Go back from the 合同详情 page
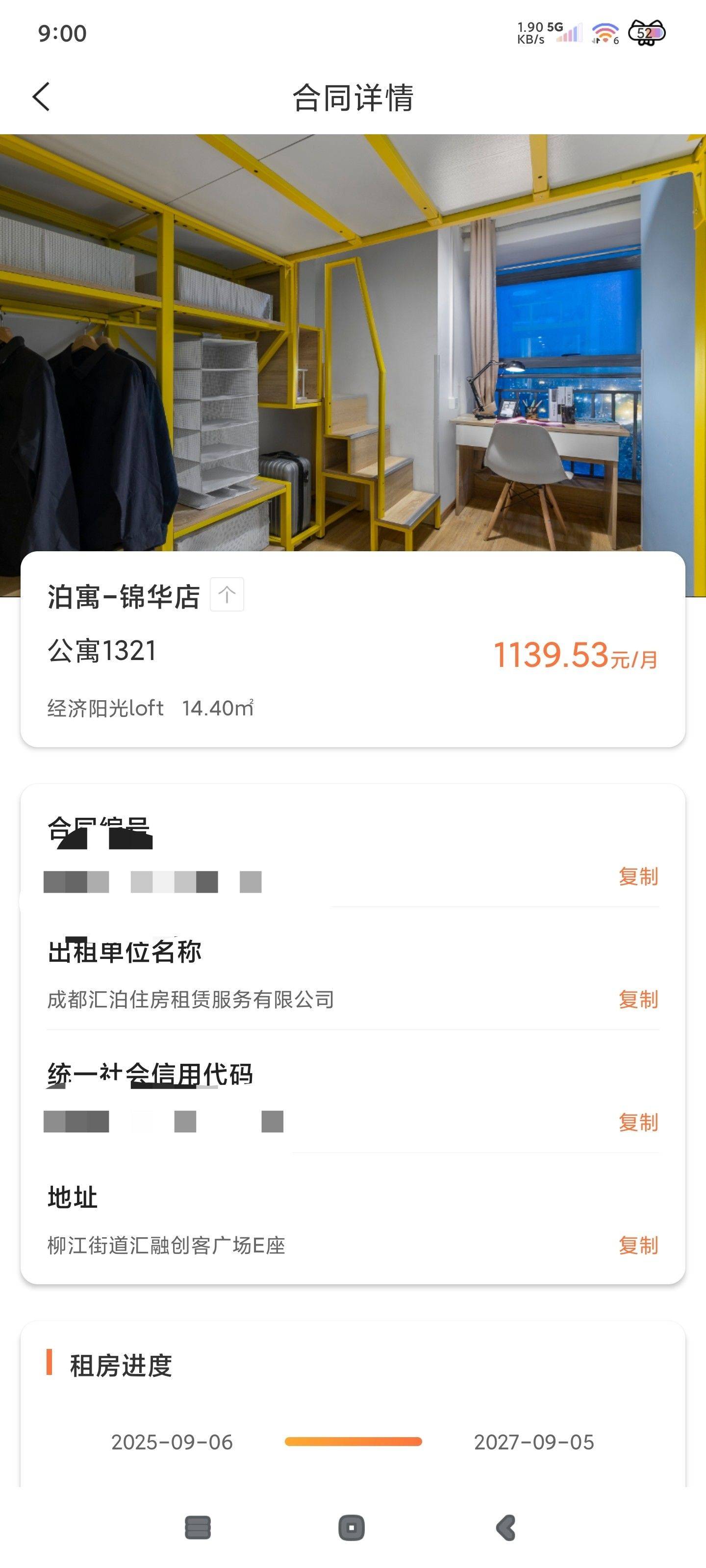The height and width of the screenshot is (1568, 706). coord(41,97)
